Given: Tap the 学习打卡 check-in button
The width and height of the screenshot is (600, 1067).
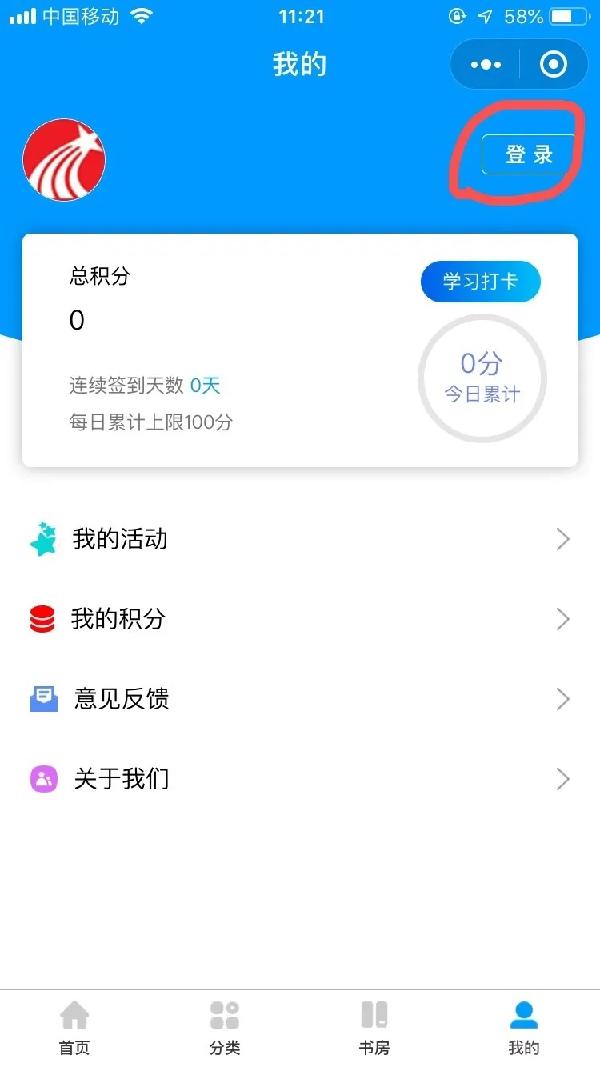Looking at the screenshot, I should (480, 281).
